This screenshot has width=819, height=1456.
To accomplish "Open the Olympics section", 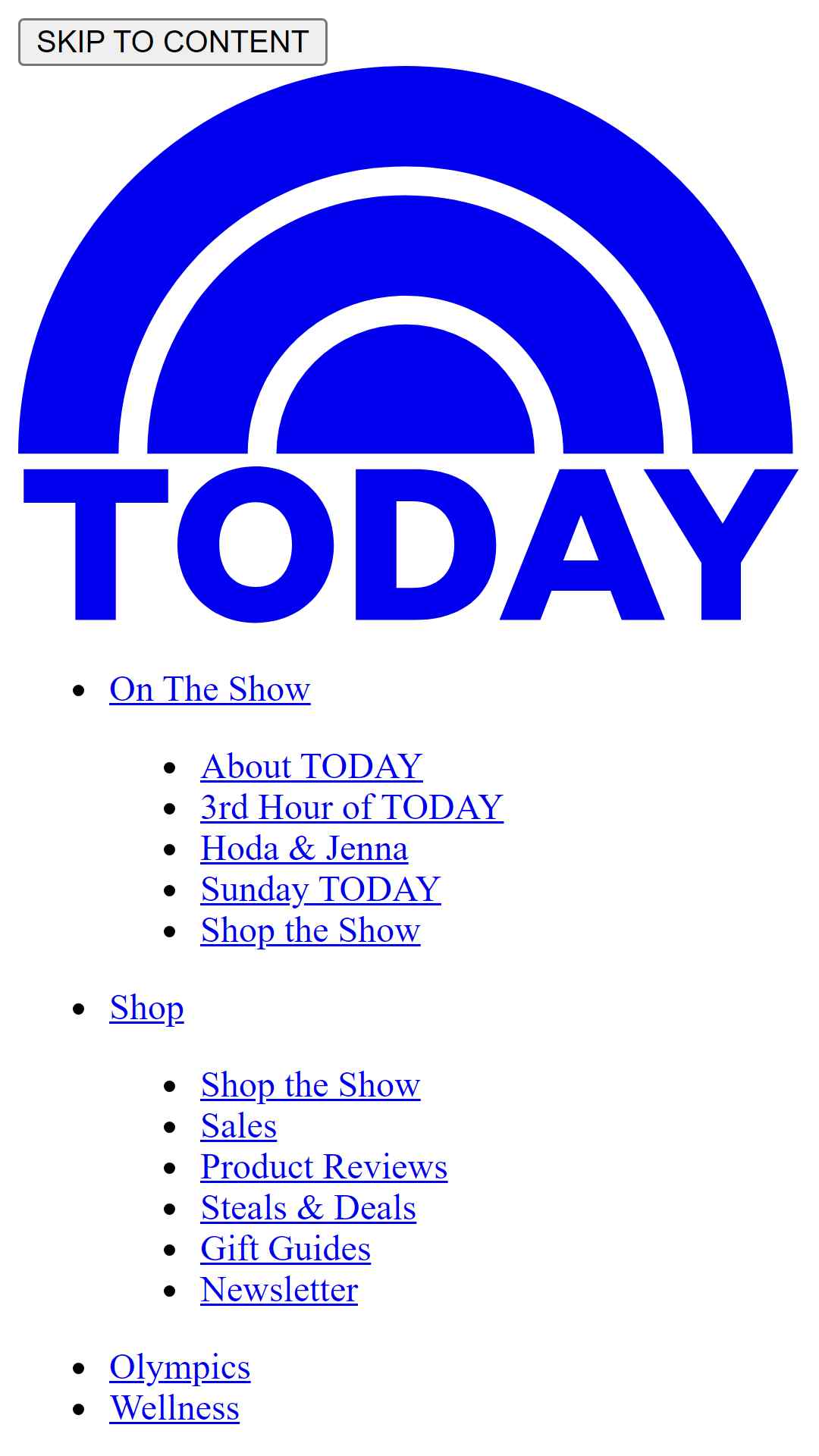I will pos(180,1367).
